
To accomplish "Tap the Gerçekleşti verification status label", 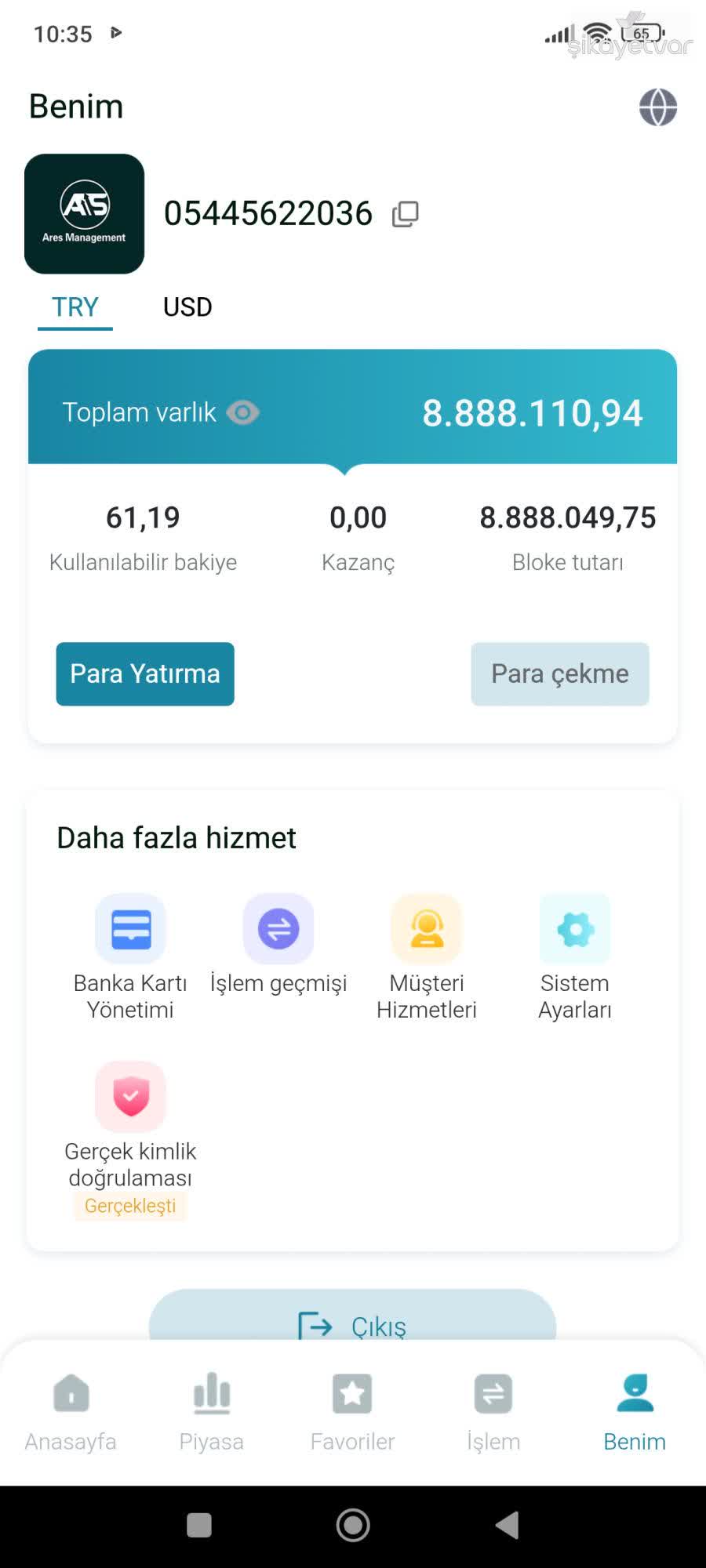I will (130, 1206).
